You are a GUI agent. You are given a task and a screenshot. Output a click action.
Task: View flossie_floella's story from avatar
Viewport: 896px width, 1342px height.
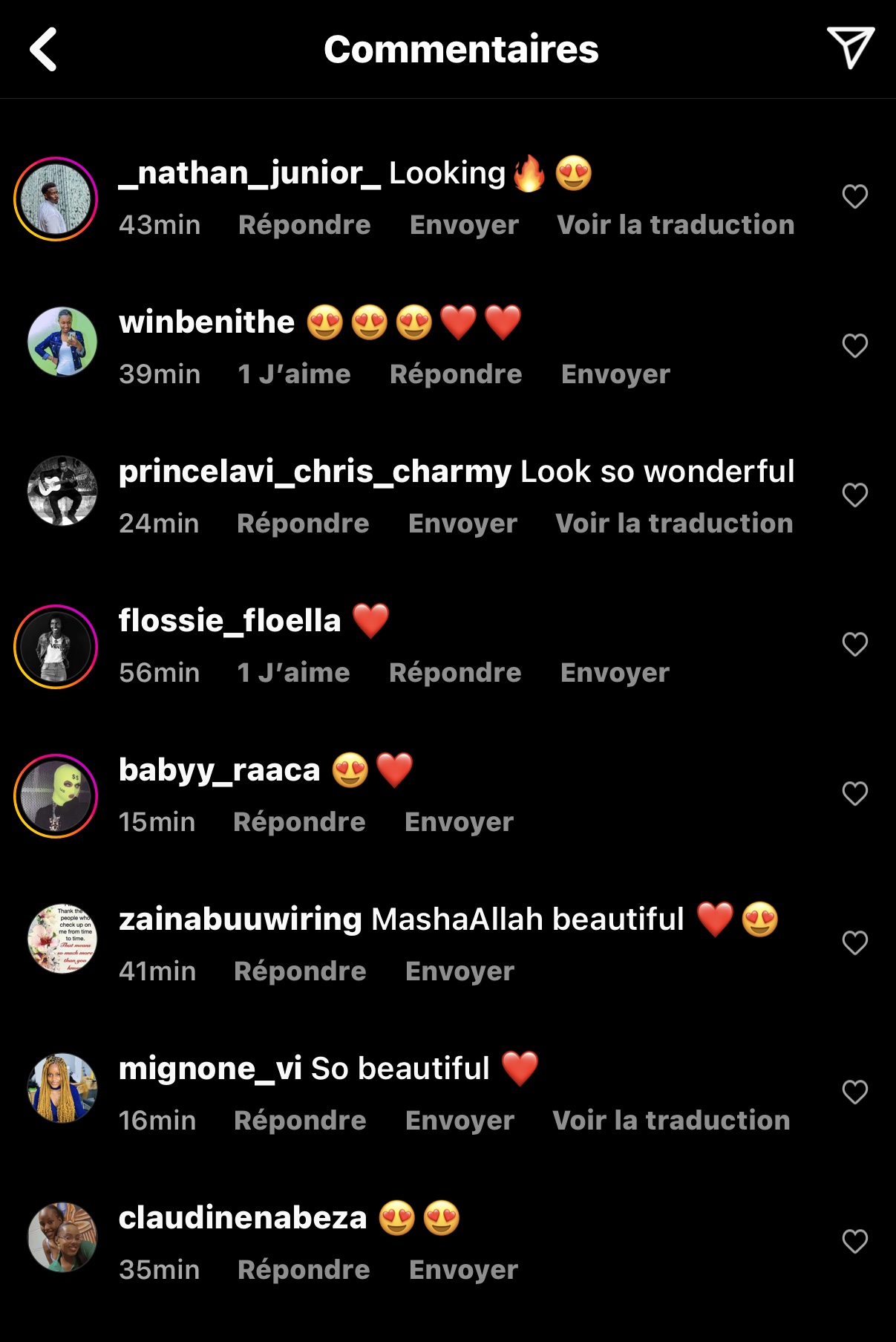point(56,646)
